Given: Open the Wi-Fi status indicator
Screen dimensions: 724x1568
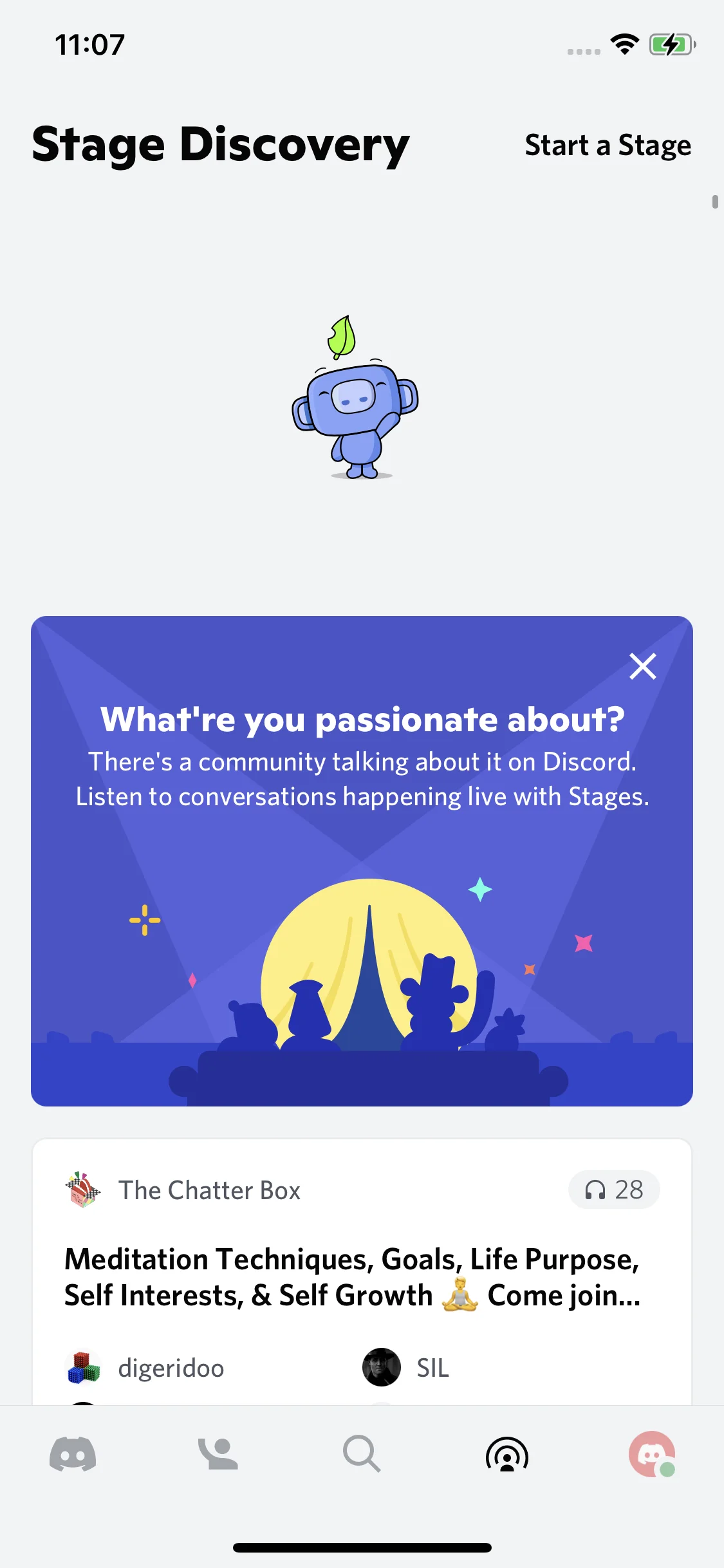Looking at the screenshot, I should click(623, 44).
